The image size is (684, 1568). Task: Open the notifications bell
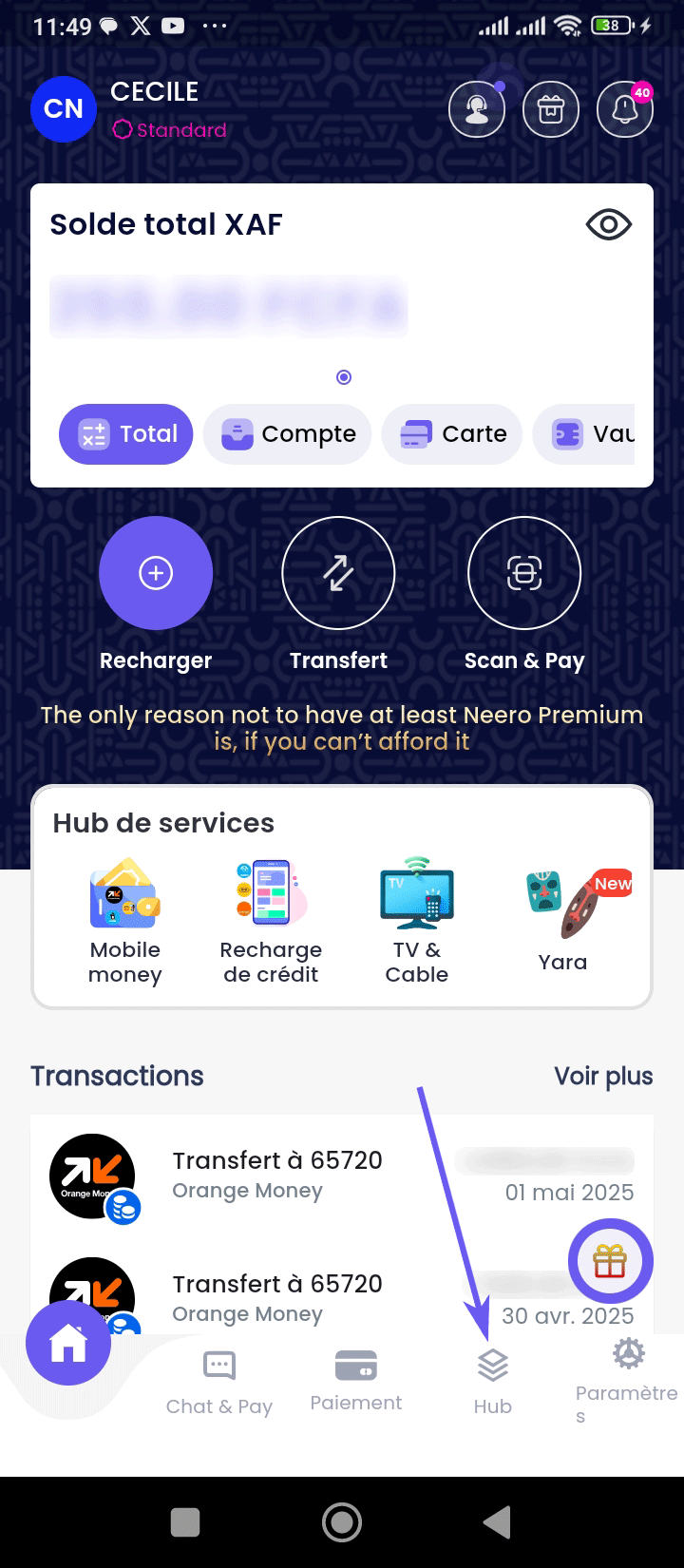[x=624, y=110]
